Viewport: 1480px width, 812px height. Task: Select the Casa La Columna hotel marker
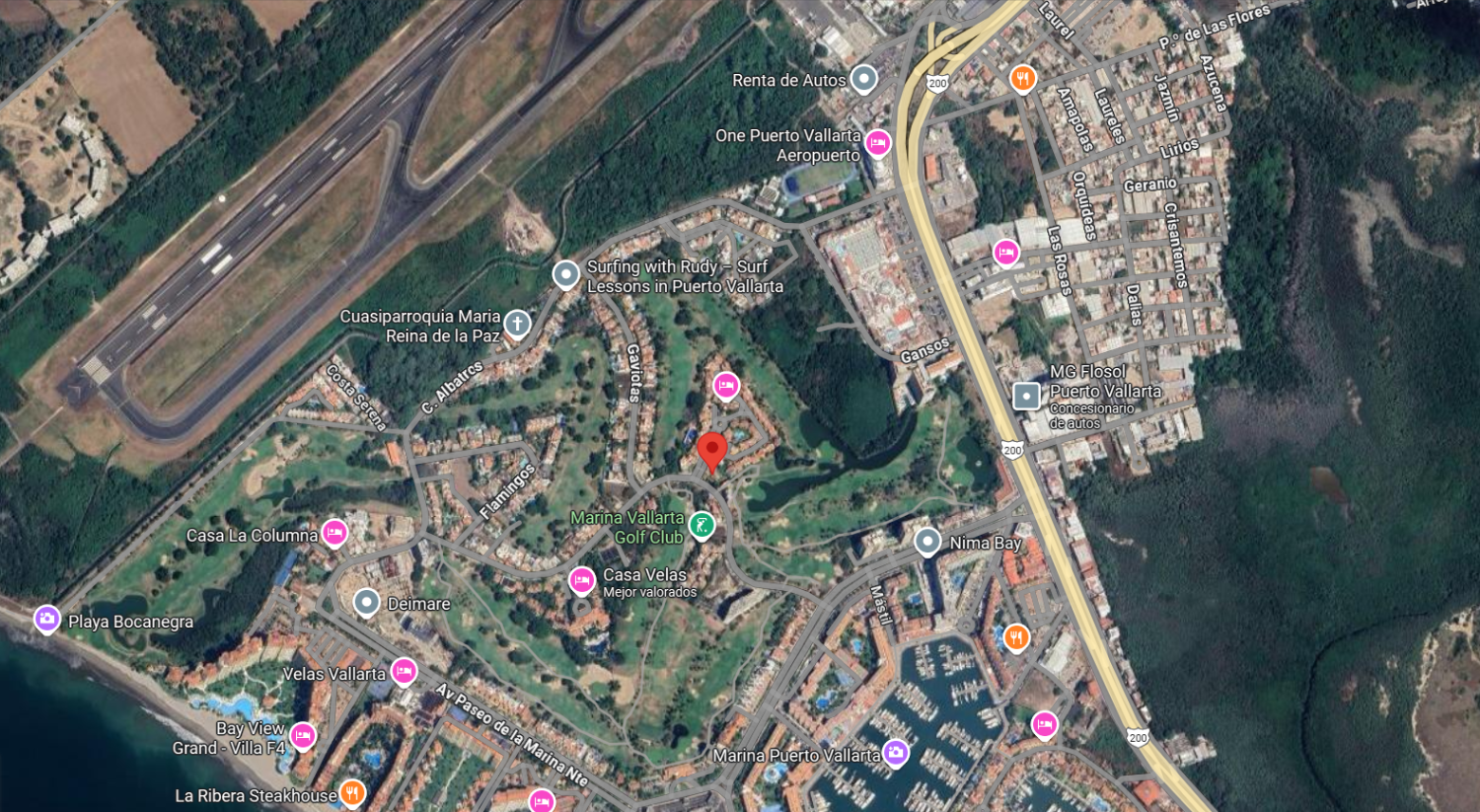[334, 534]
